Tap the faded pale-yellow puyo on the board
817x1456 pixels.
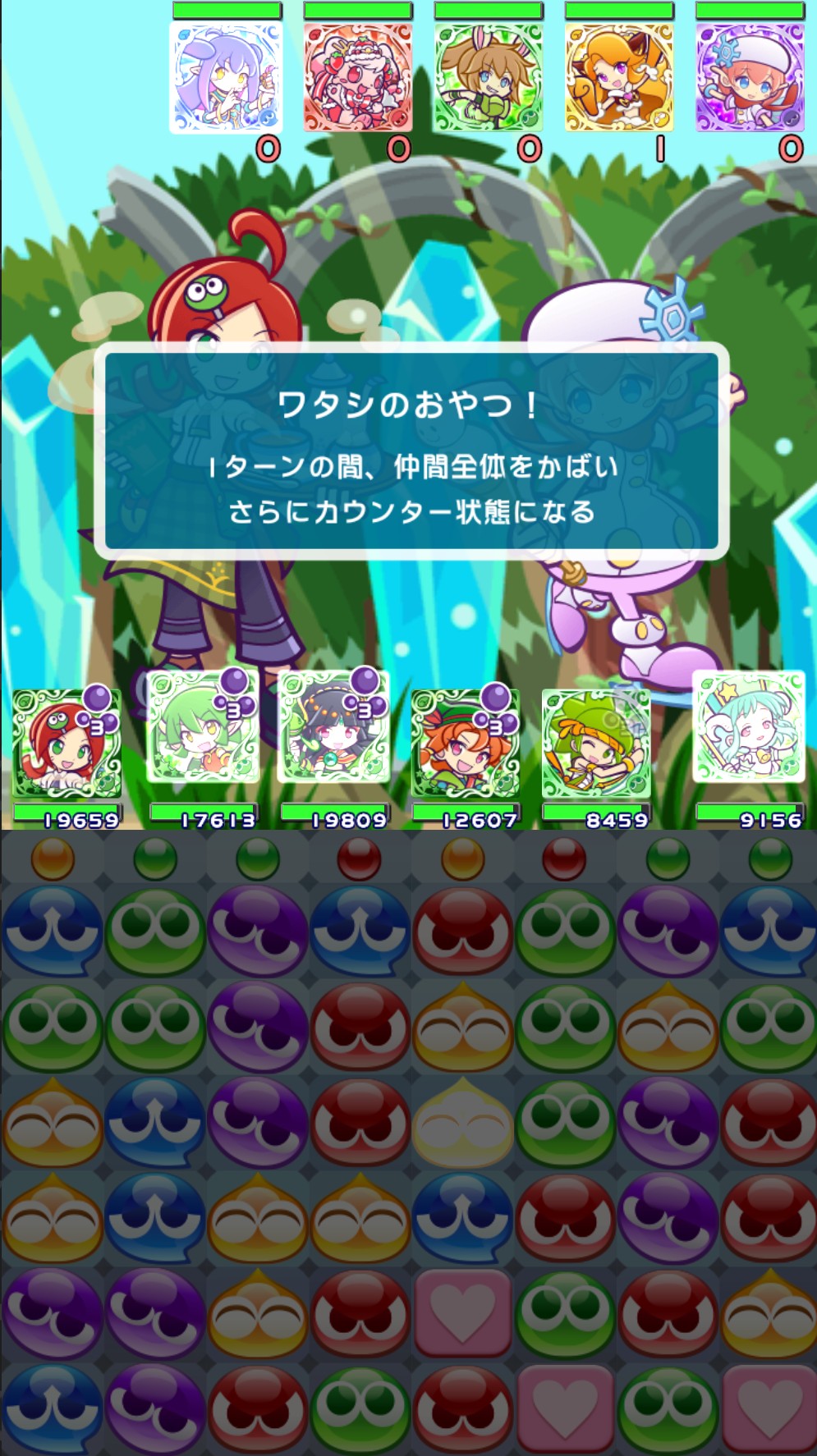(463, 1123)
